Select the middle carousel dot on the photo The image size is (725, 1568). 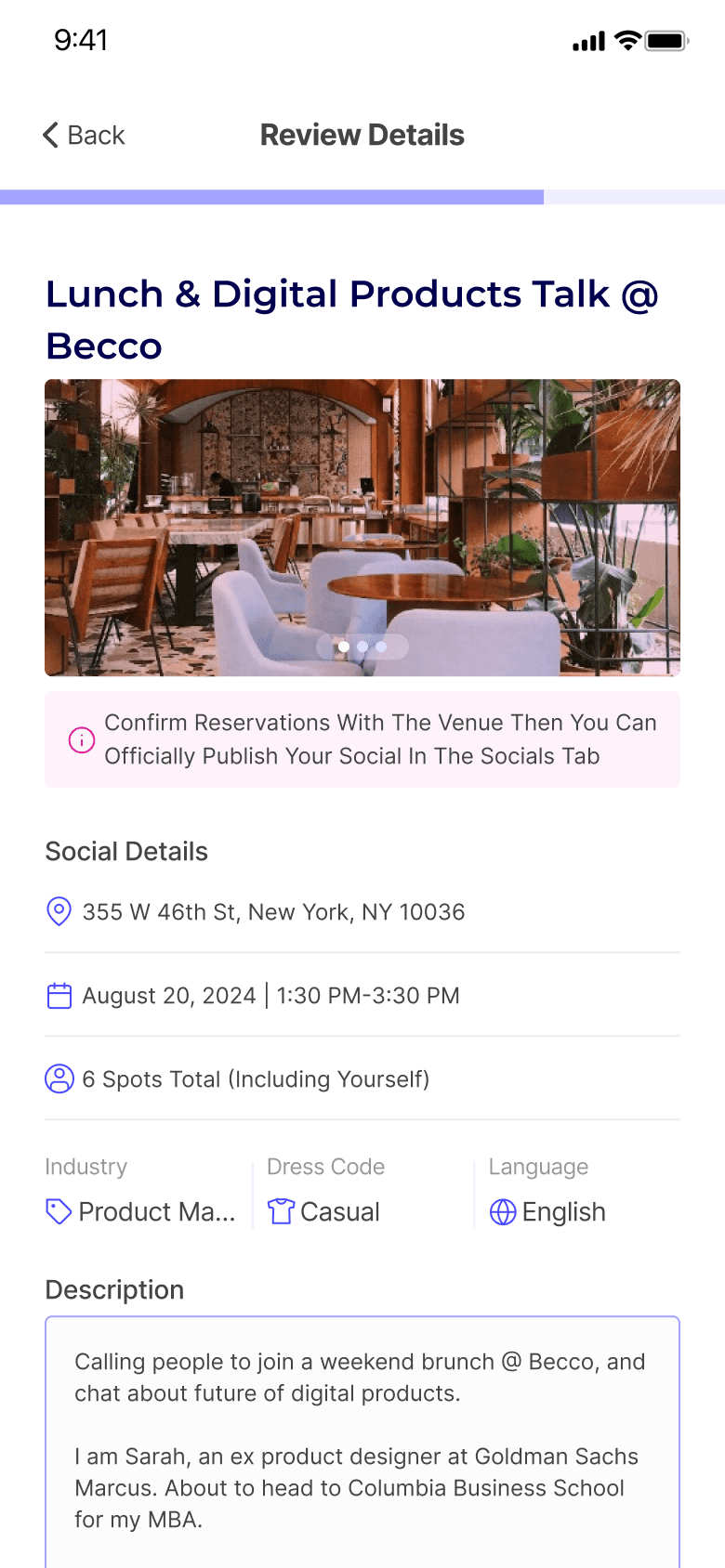click(362, 647)
